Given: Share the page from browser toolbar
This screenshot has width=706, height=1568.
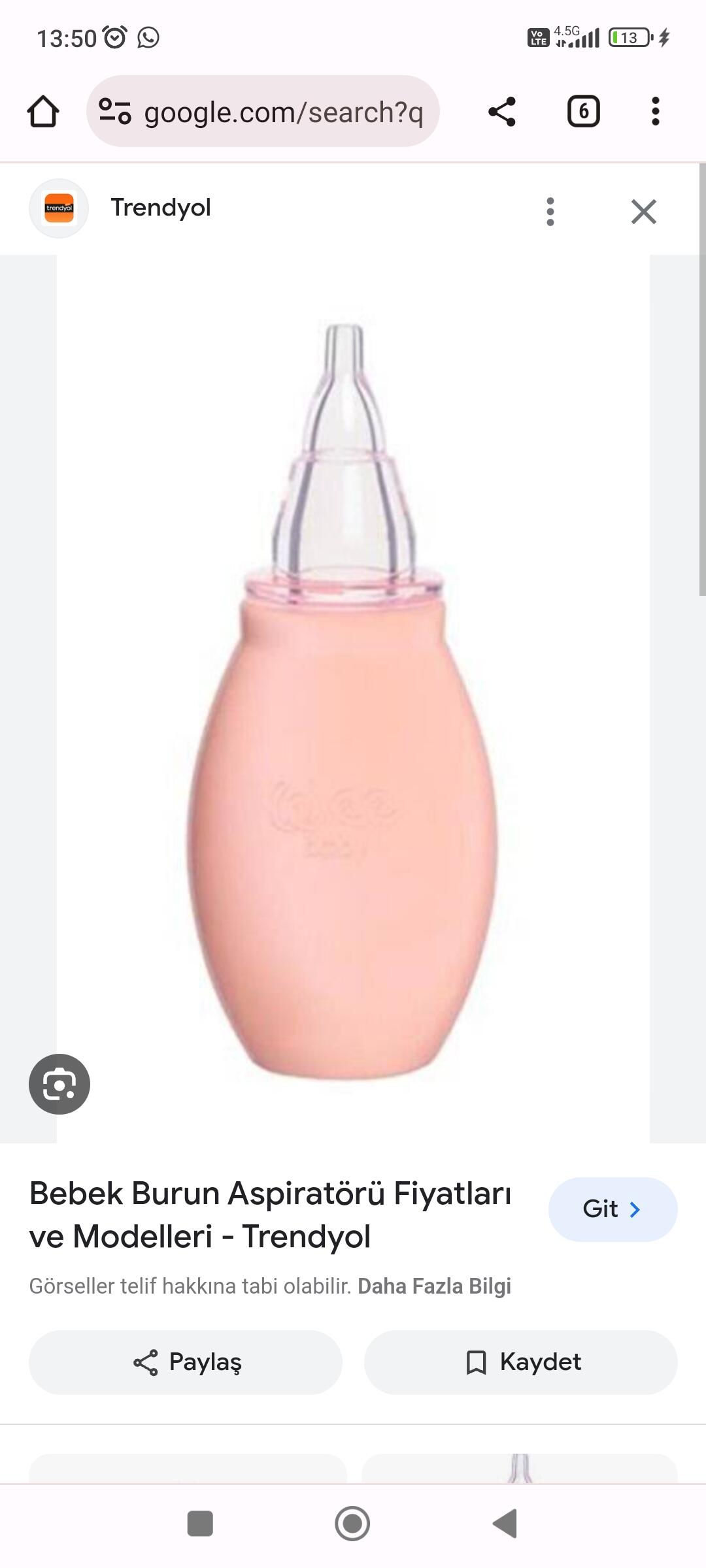Looking at the screenshot, I should coord(502,112).
